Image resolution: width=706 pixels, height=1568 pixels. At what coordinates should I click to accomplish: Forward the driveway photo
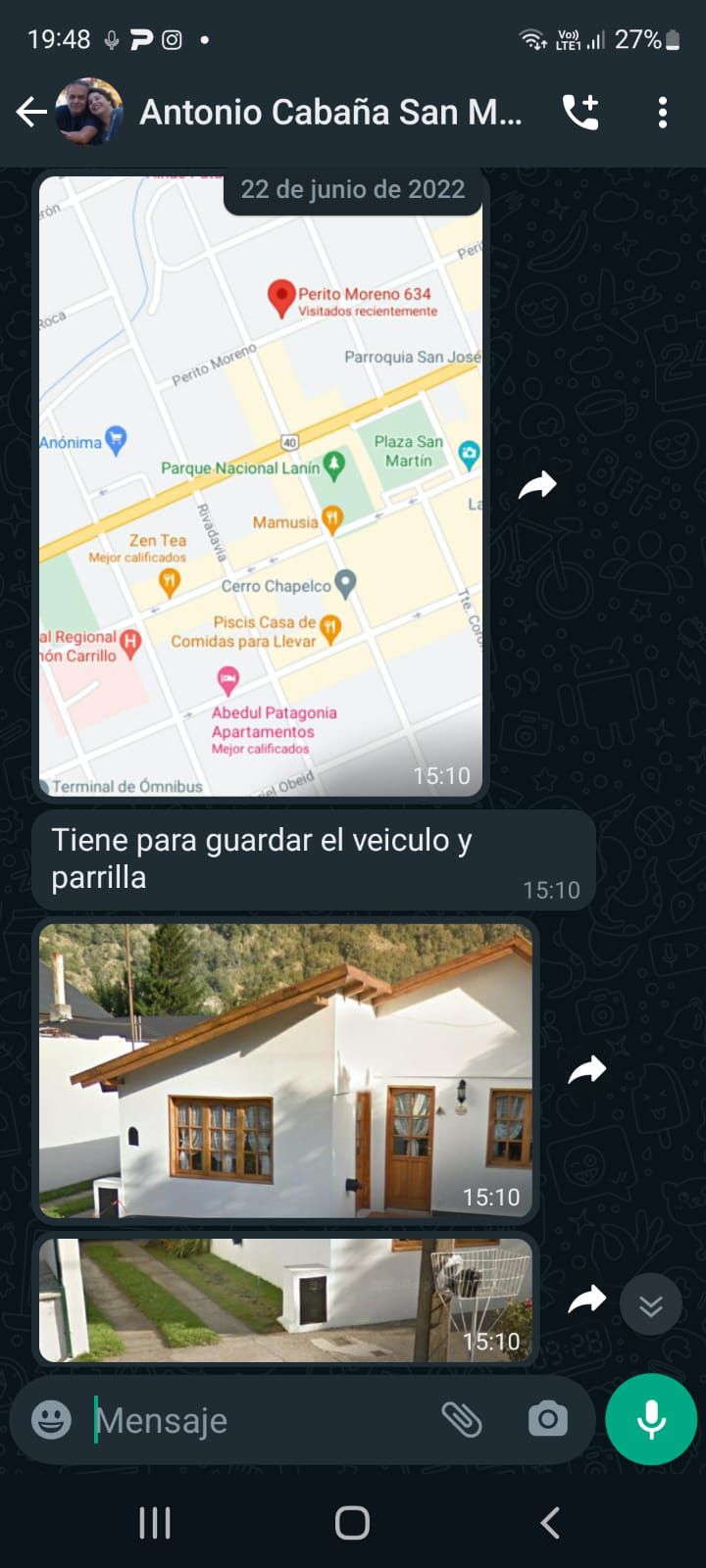point(587,1300)
